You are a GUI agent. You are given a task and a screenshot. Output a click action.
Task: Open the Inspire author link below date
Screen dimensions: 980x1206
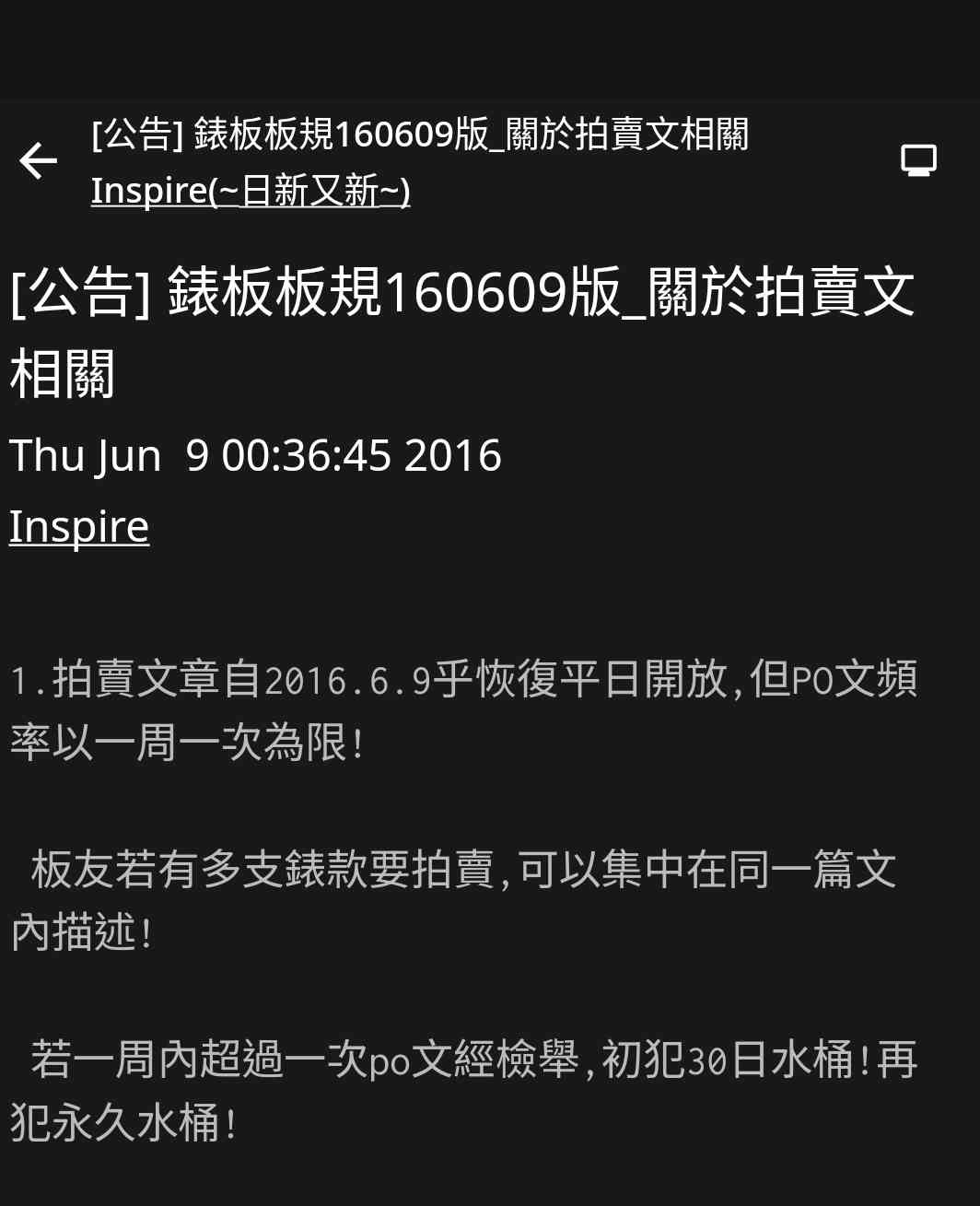tap(79, 527)
